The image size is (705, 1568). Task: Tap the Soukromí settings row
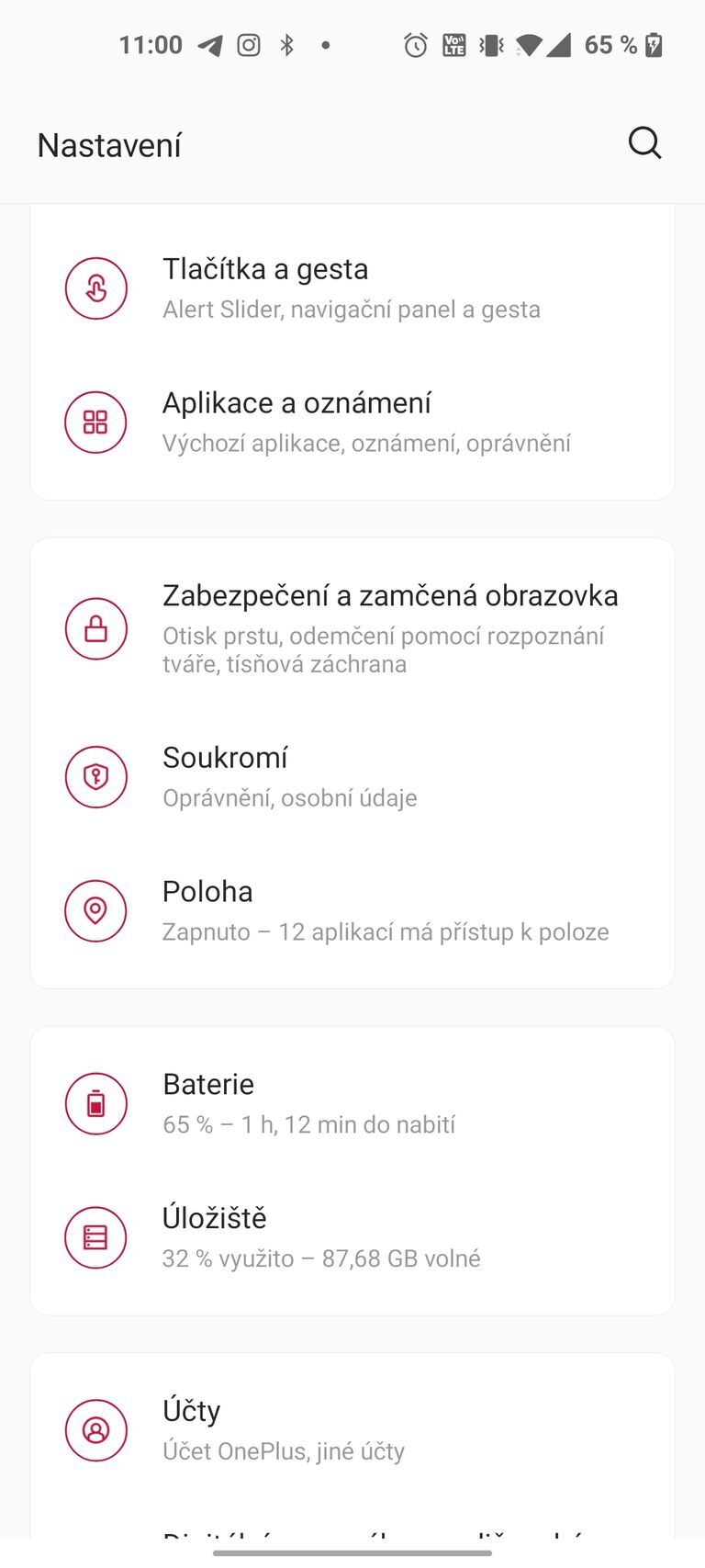click(x=290, y=774)
